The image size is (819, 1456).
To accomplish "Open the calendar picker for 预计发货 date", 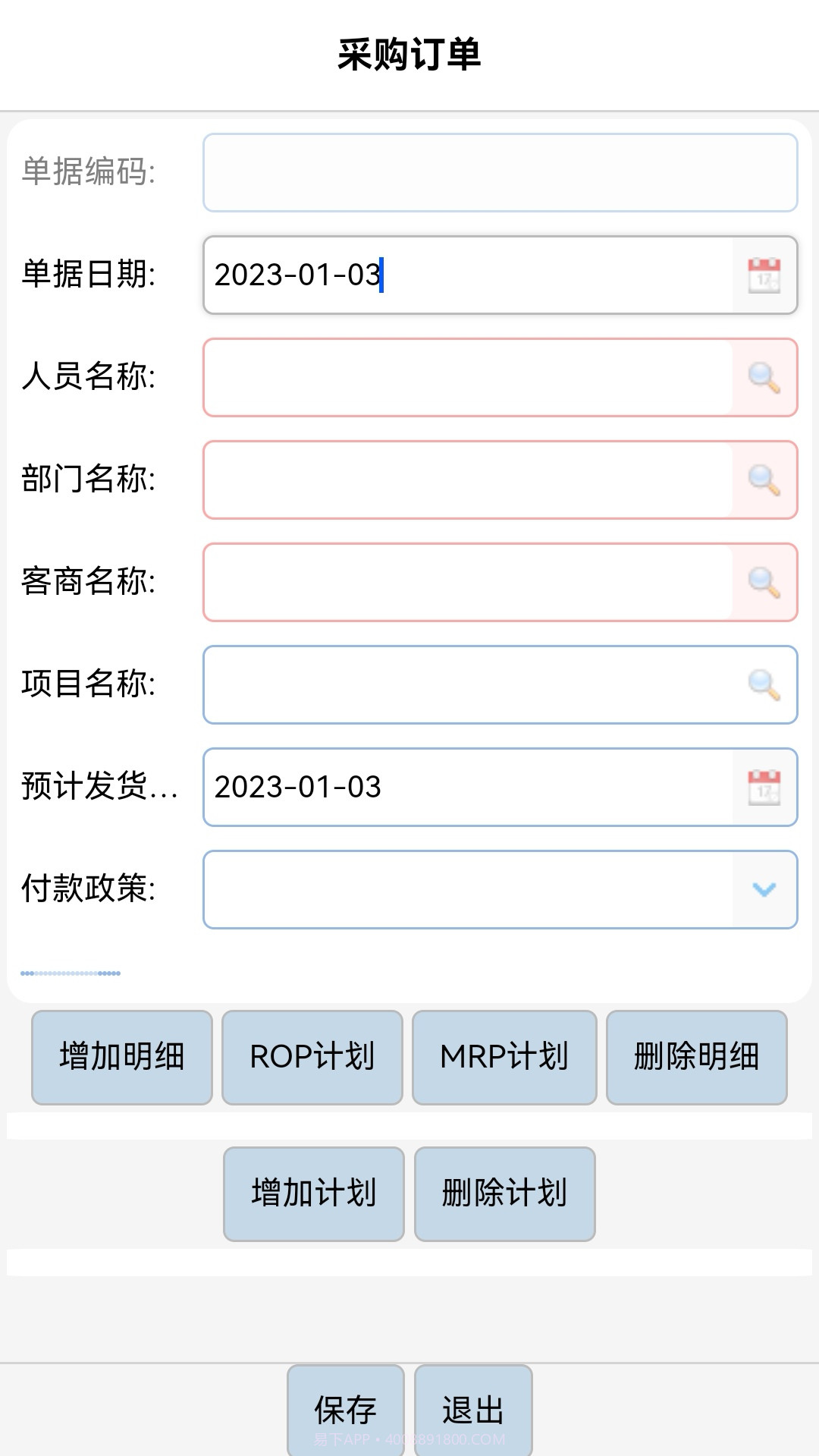I will click(x=761, y=788).
